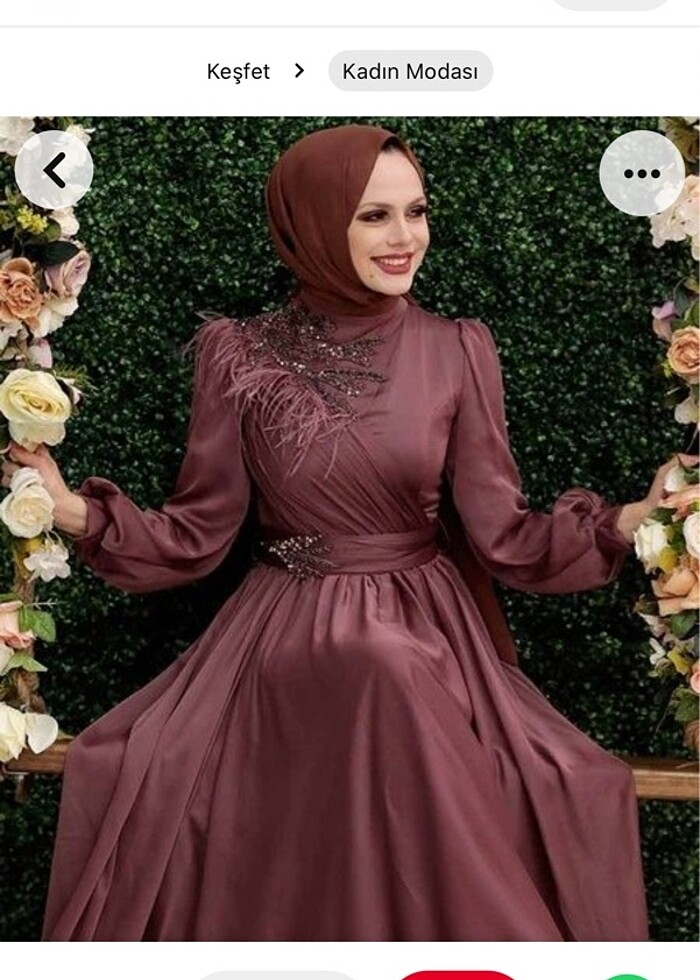Open the three-dot overflow menu

641,173
